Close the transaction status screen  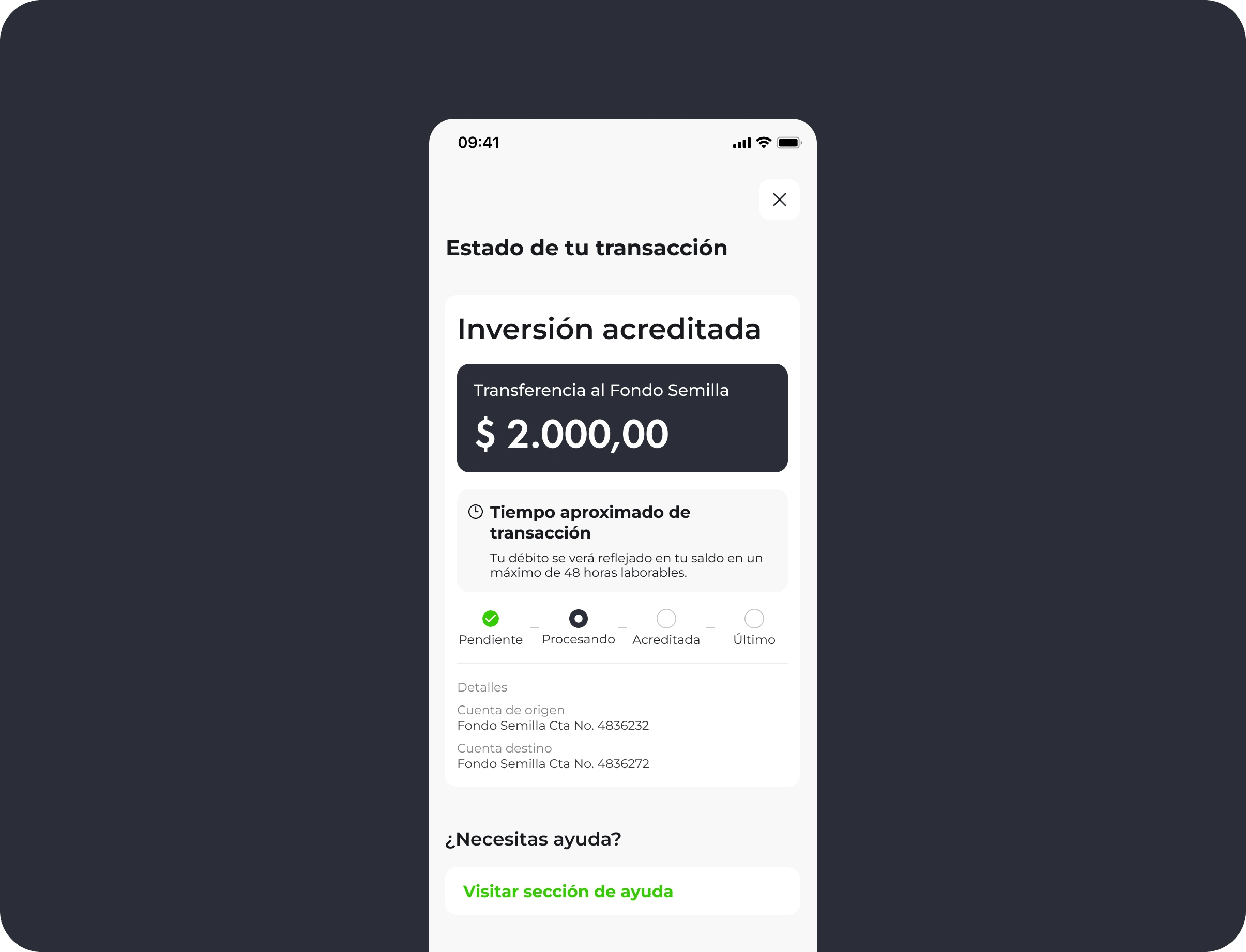[779, 199]
